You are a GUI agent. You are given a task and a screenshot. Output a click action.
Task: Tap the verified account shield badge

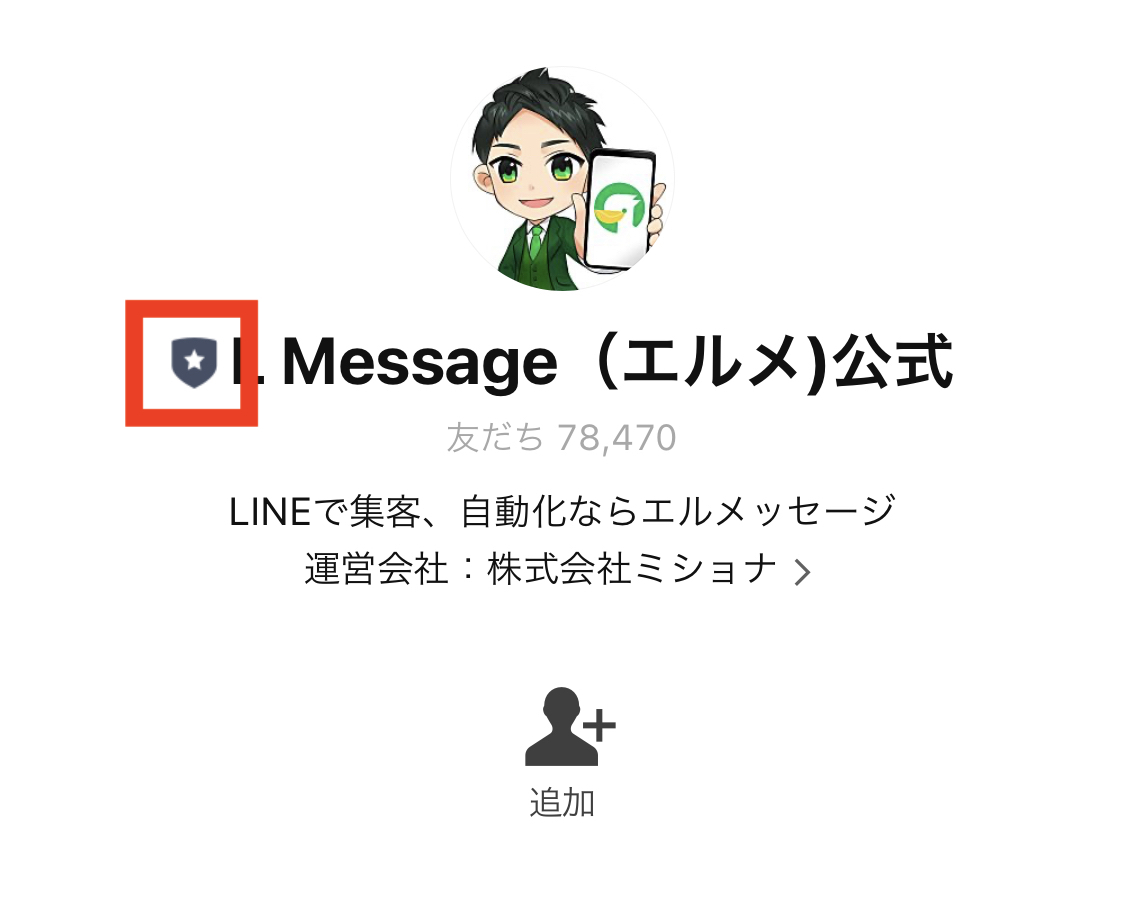tap(193, 362)
